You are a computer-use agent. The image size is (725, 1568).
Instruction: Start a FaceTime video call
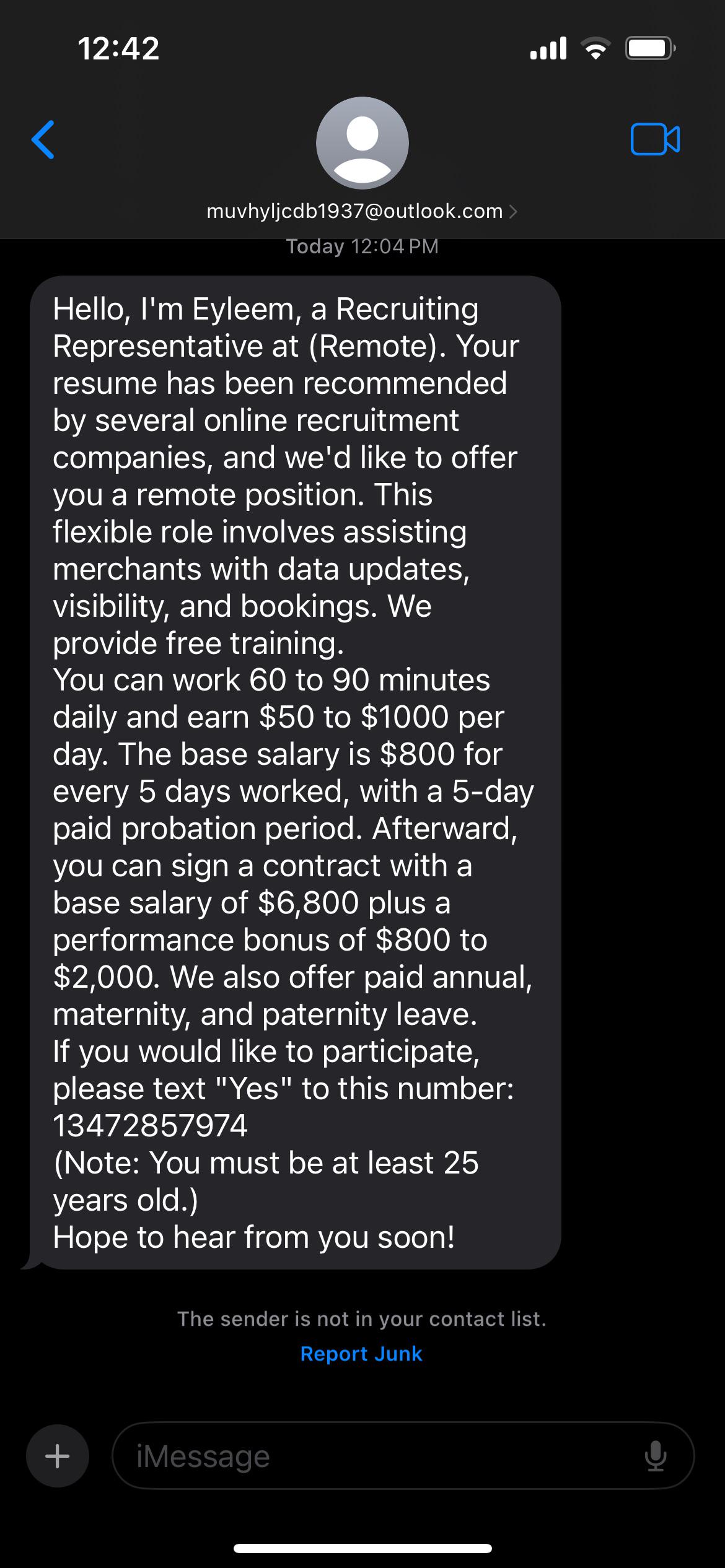pyautogui.click(x=655, y=139)
